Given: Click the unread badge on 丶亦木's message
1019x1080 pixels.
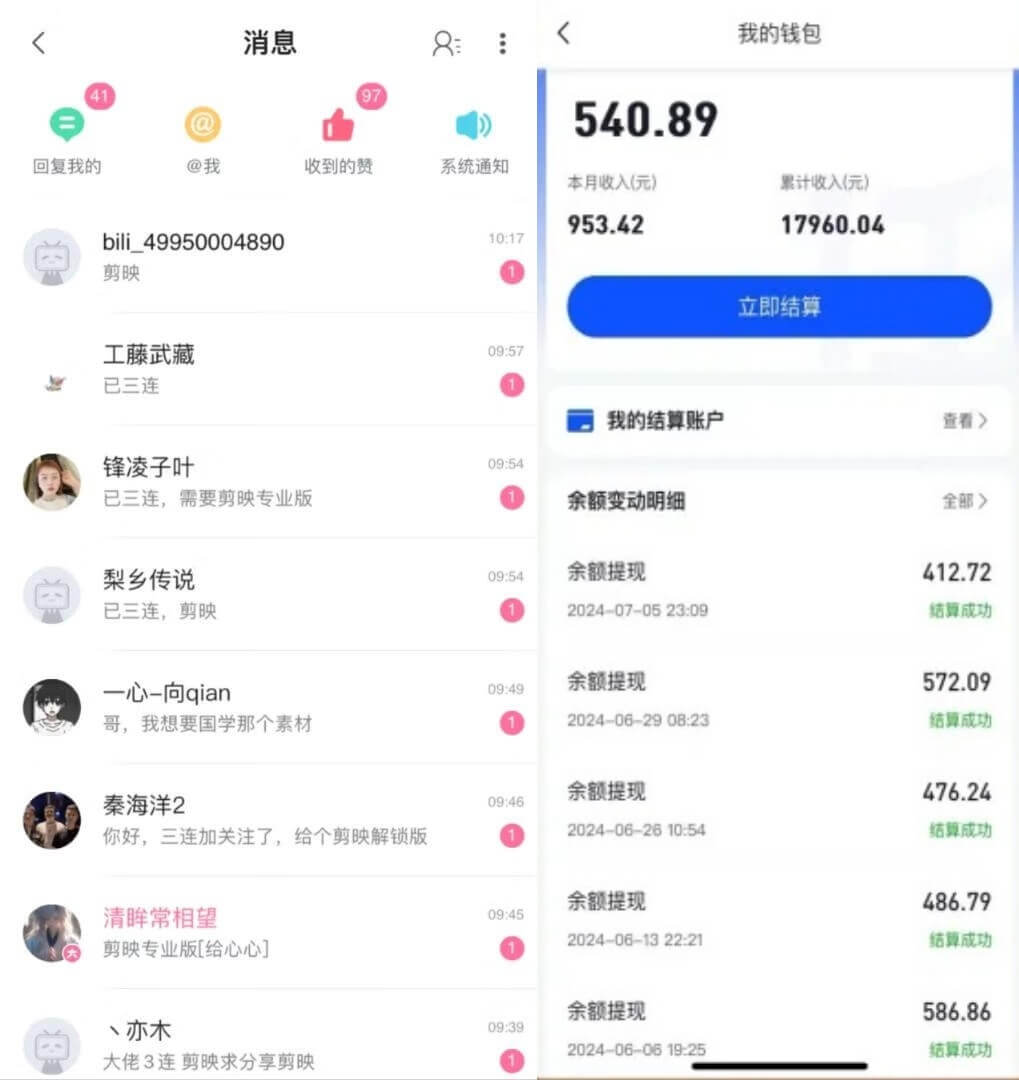Looking at the screenshot, I should tap(513, 1060).
